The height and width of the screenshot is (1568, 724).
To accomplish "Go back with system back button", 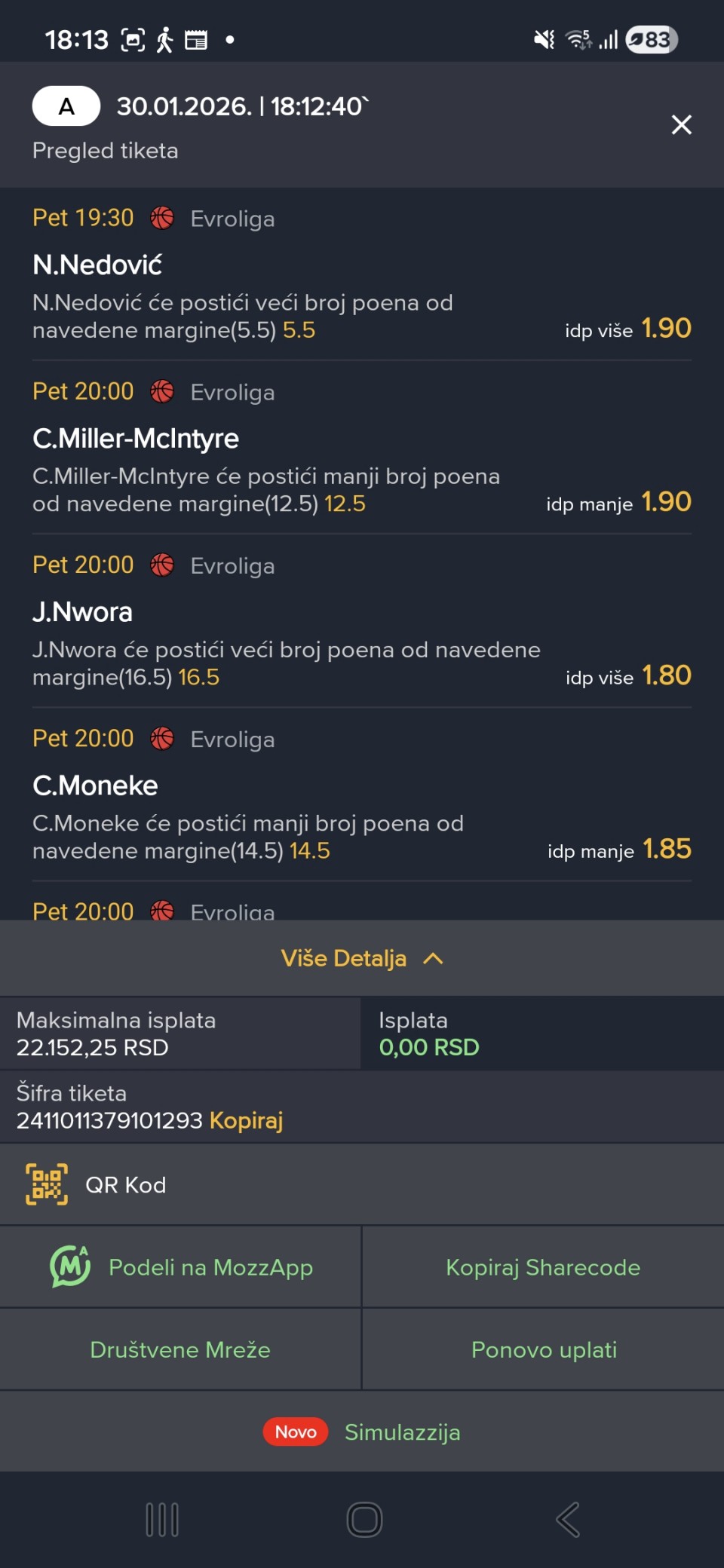I will (568, 1519).
